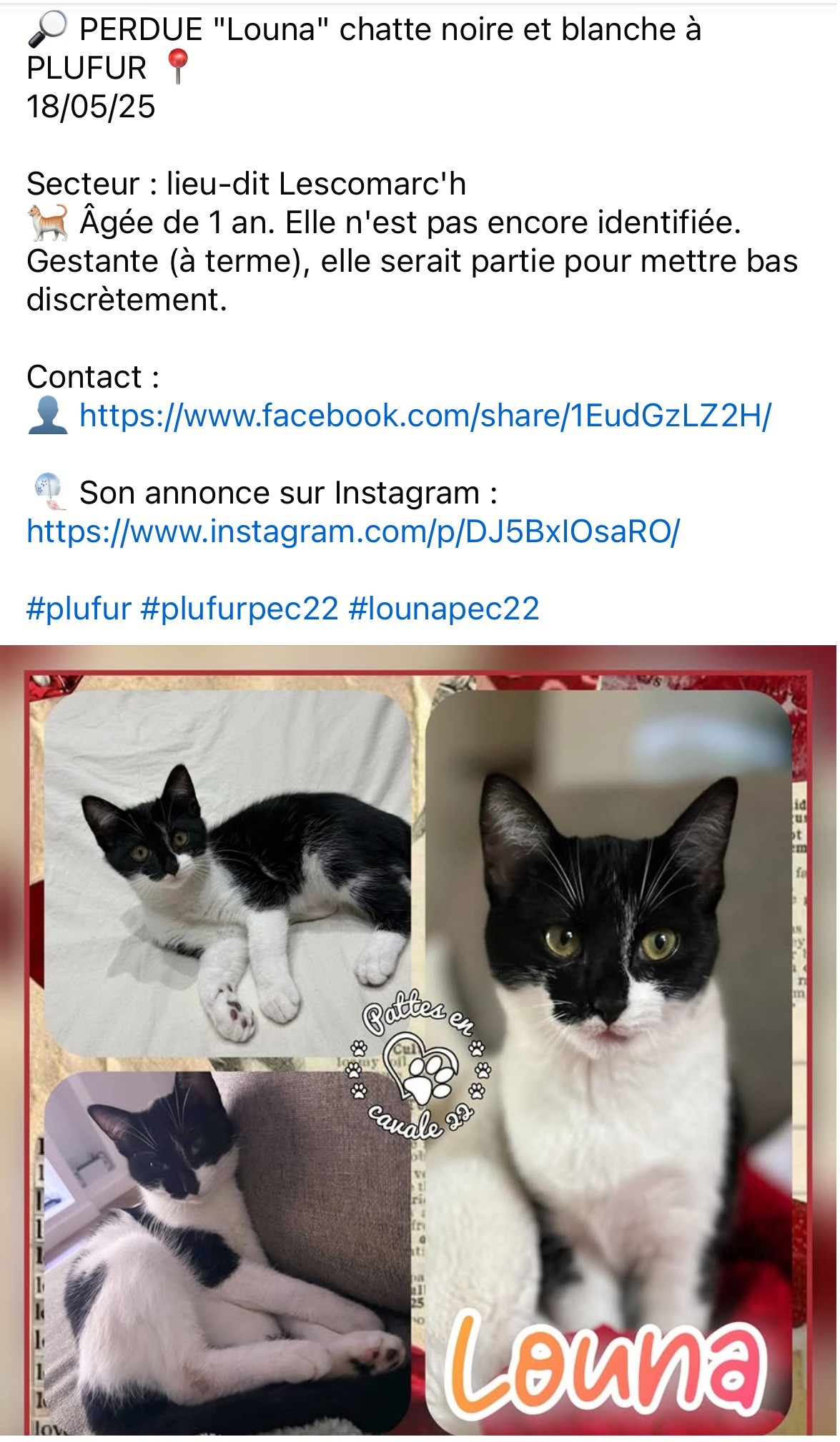Tap the #plufur hashtag
840x1442 pixels.
coord(79,609)
